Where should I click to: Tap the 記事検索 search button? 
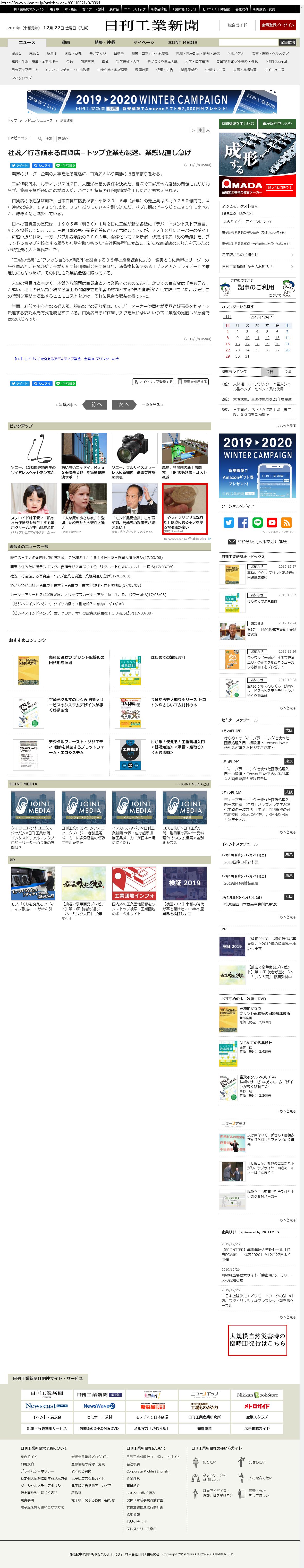[288, 43]
